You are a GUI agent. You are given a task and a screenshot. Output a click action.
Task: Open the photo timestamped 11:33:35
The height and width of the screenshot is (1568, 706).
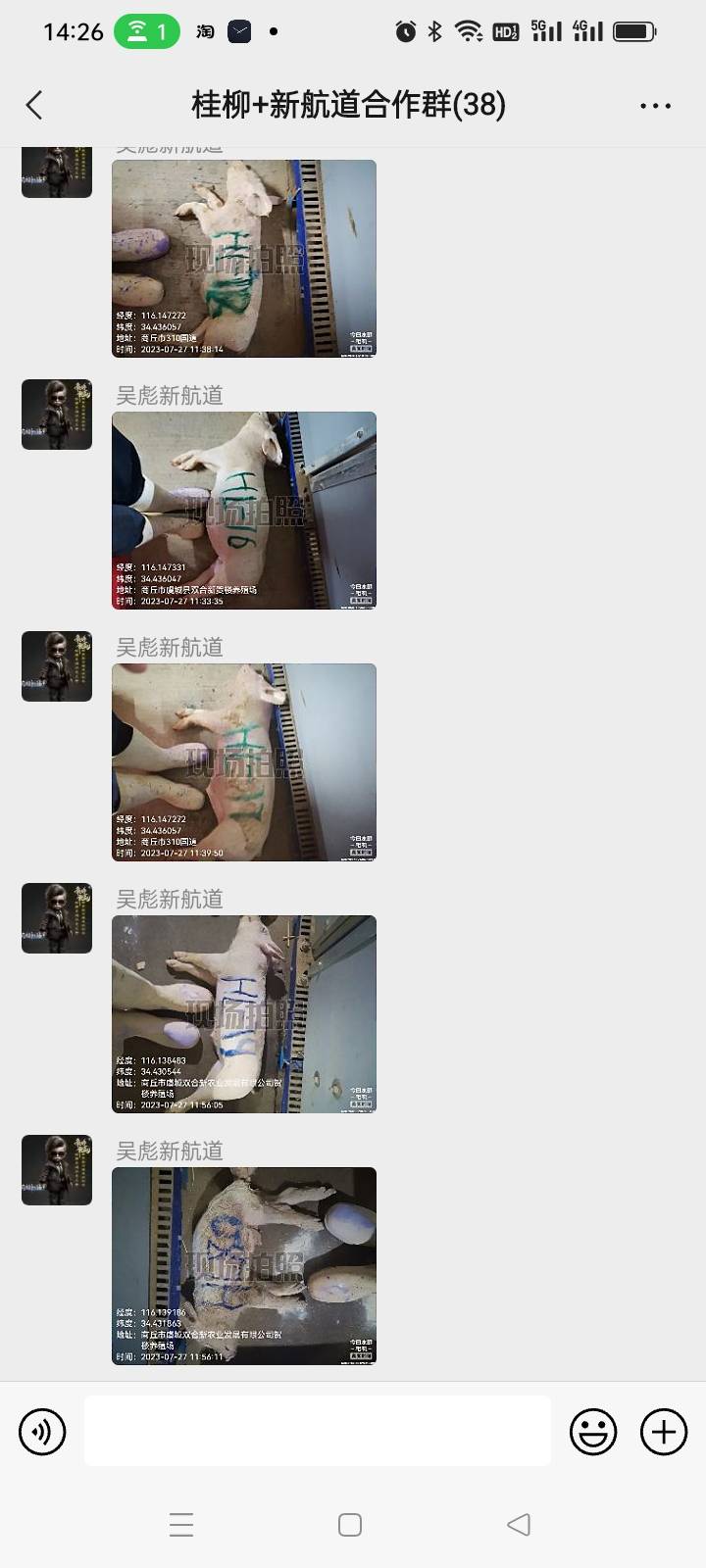[x=244, y=511]
